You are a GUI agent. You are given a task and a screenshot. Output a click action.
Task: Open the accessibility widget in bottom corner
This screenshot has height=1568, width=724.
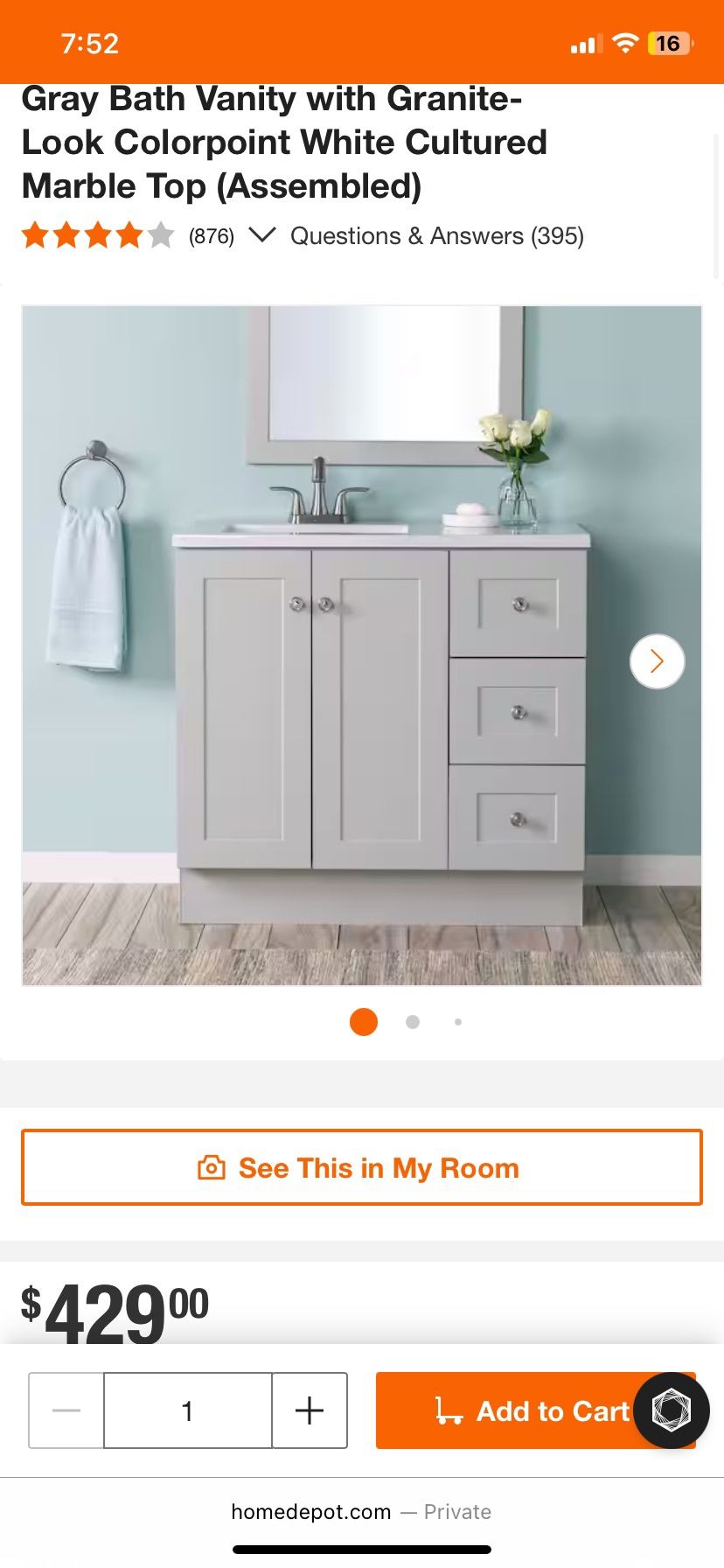coord(670,1410)
